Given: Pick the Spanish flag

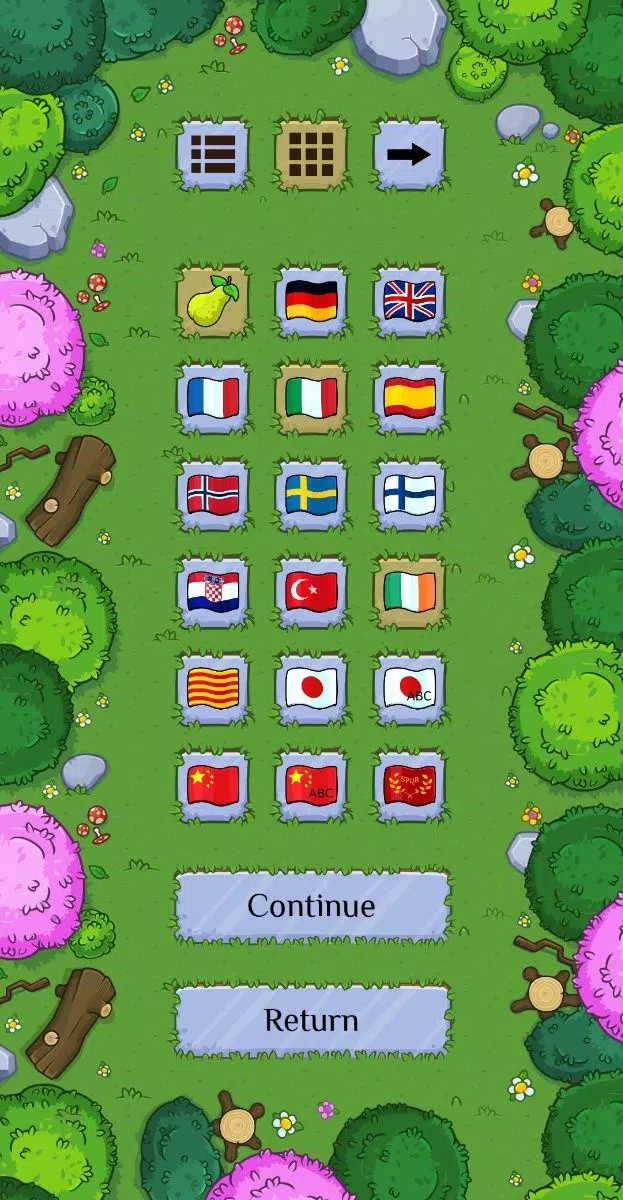Looking at the screenshot, I should tap(409, 397).
